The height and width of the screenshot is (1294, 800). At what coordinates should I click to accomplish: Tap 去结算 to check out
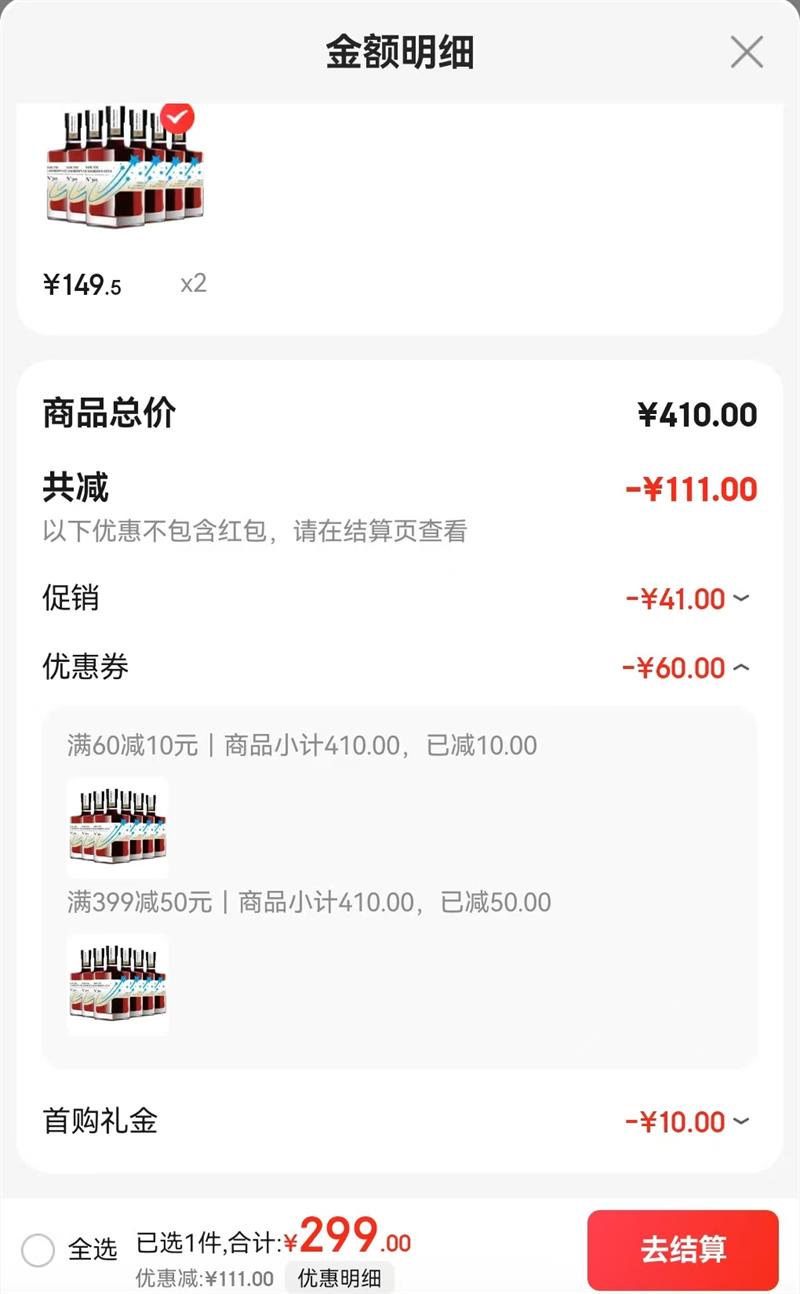click(x=682, y=1250)
